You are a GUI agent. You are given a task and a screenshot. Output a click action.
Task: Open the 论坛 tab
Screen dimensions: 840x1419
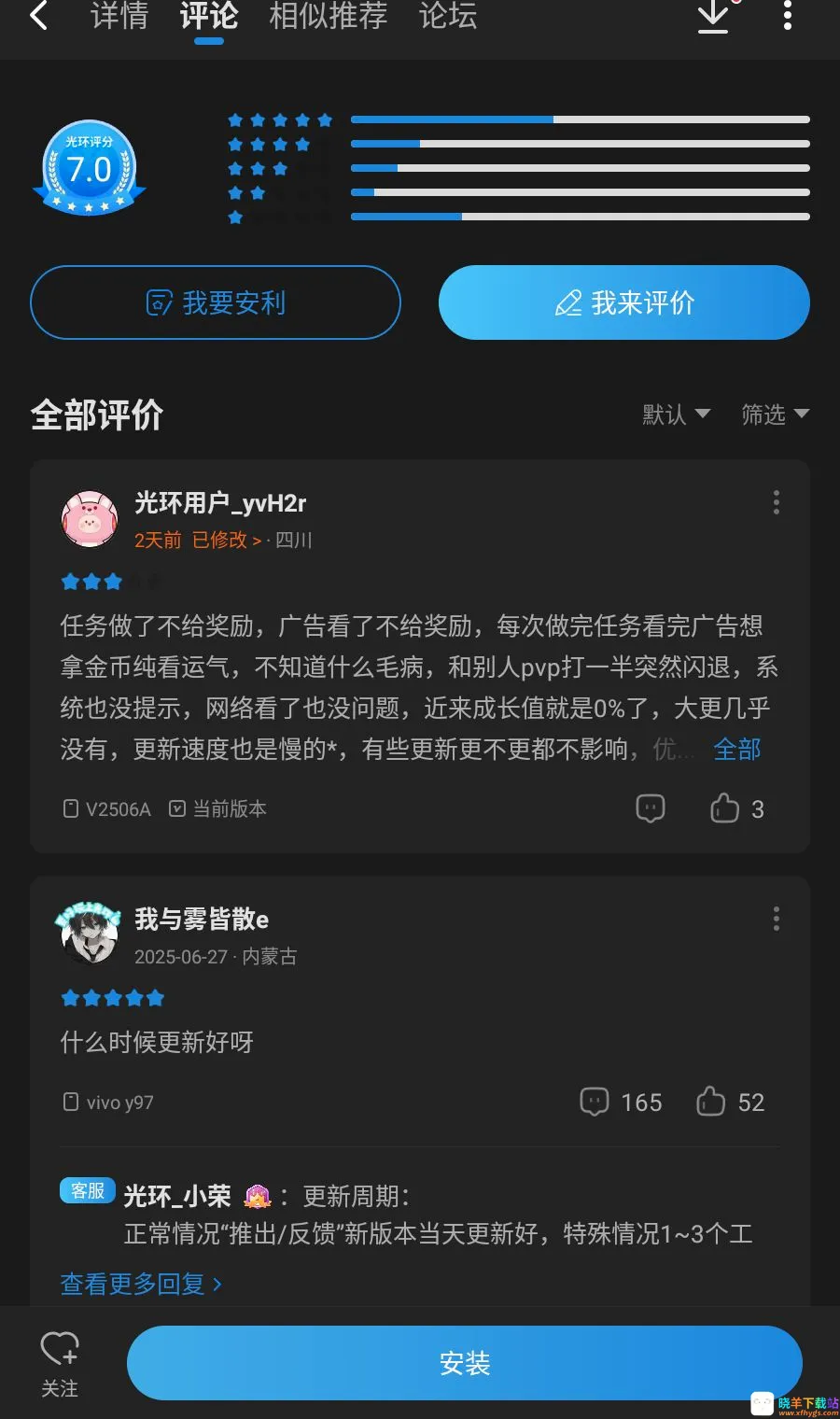point(448,16)
